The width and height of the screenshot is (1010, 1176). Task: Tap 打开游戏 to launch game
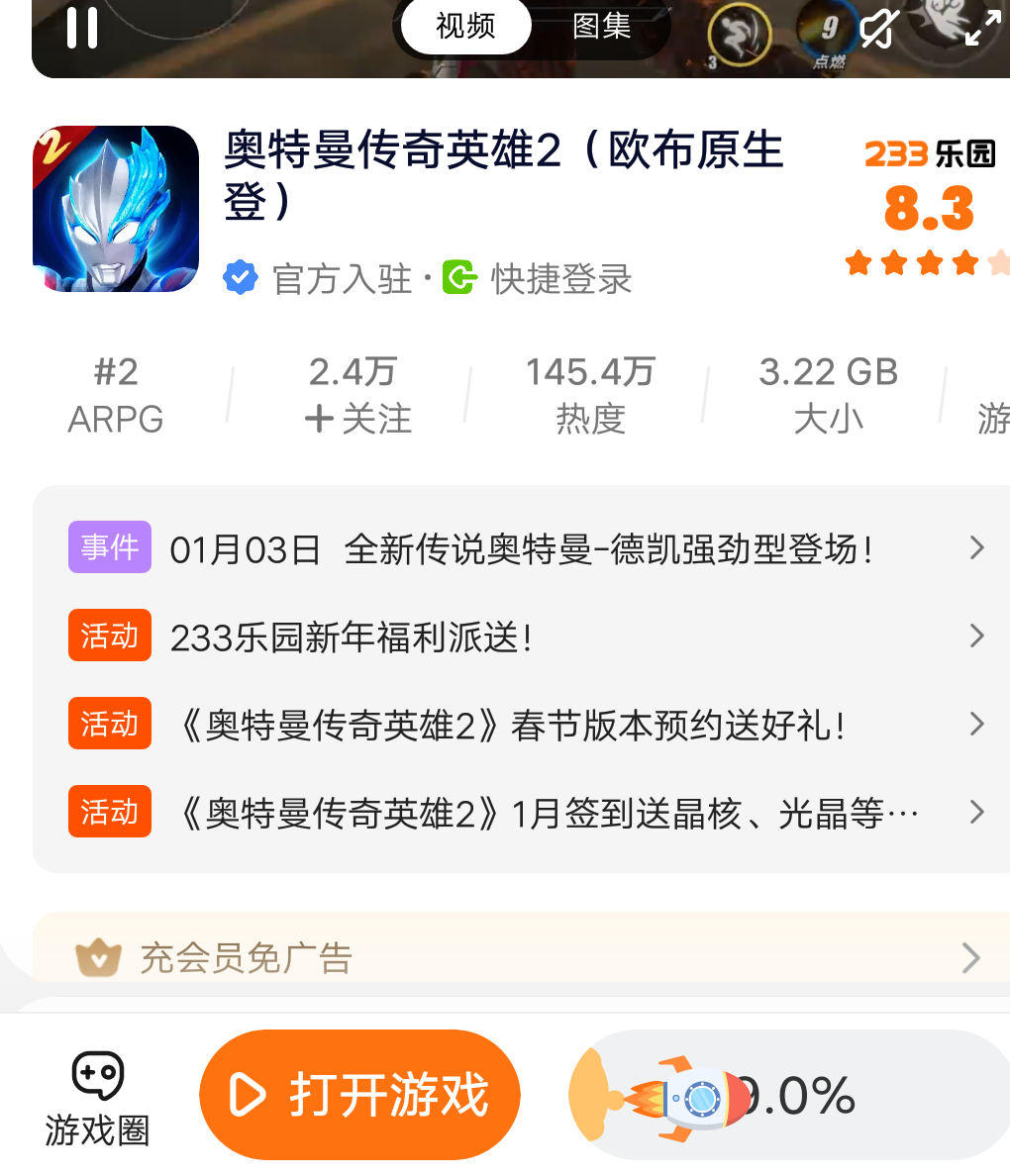pos(359,1095)
